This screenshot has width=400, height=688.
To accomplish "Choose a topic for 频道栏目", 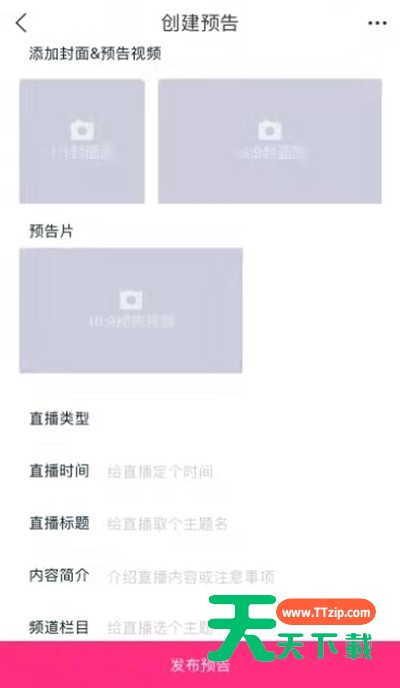I will tap(200, 628).
